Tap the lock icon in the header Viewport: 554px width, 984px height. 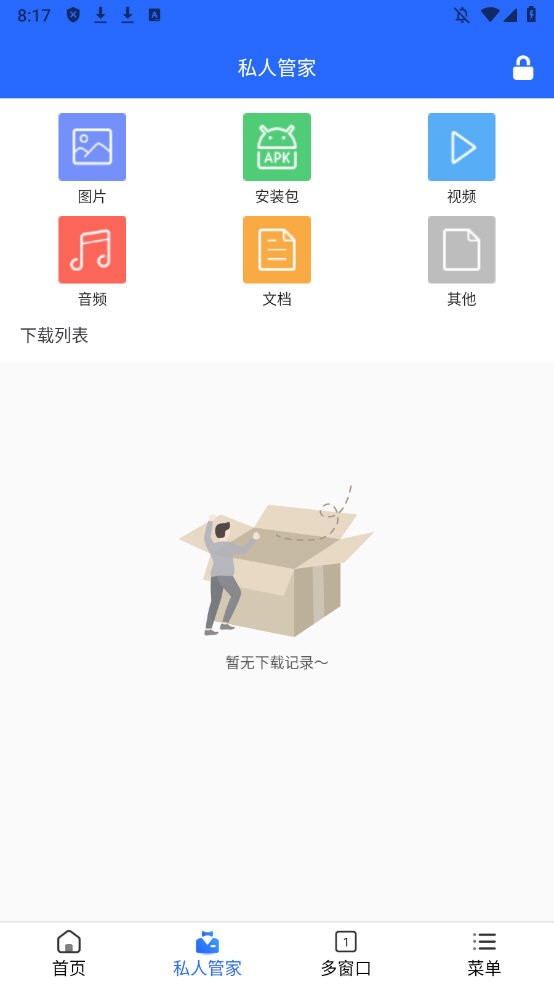point(523,68)
